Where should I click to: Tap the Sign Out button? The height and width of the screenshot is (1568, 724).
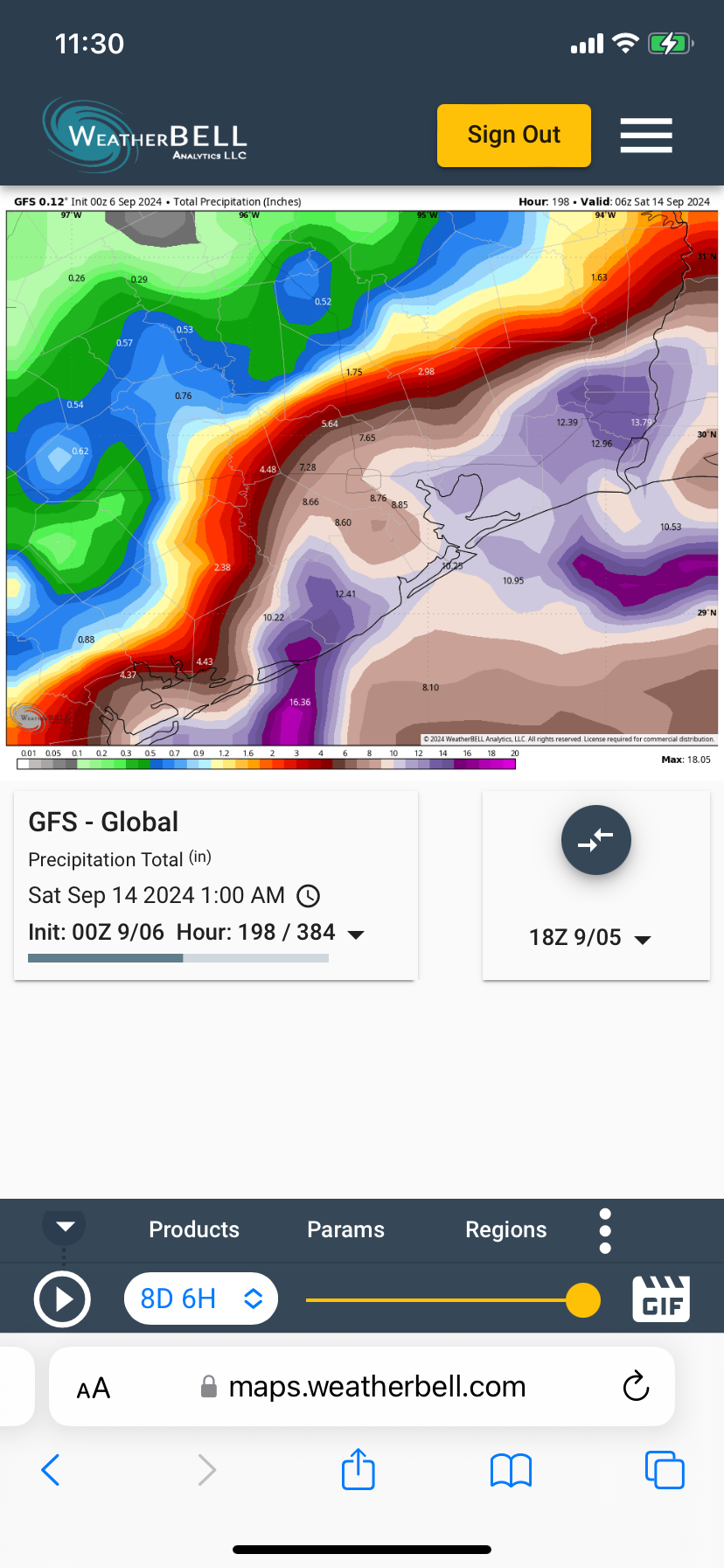(513, 136)
